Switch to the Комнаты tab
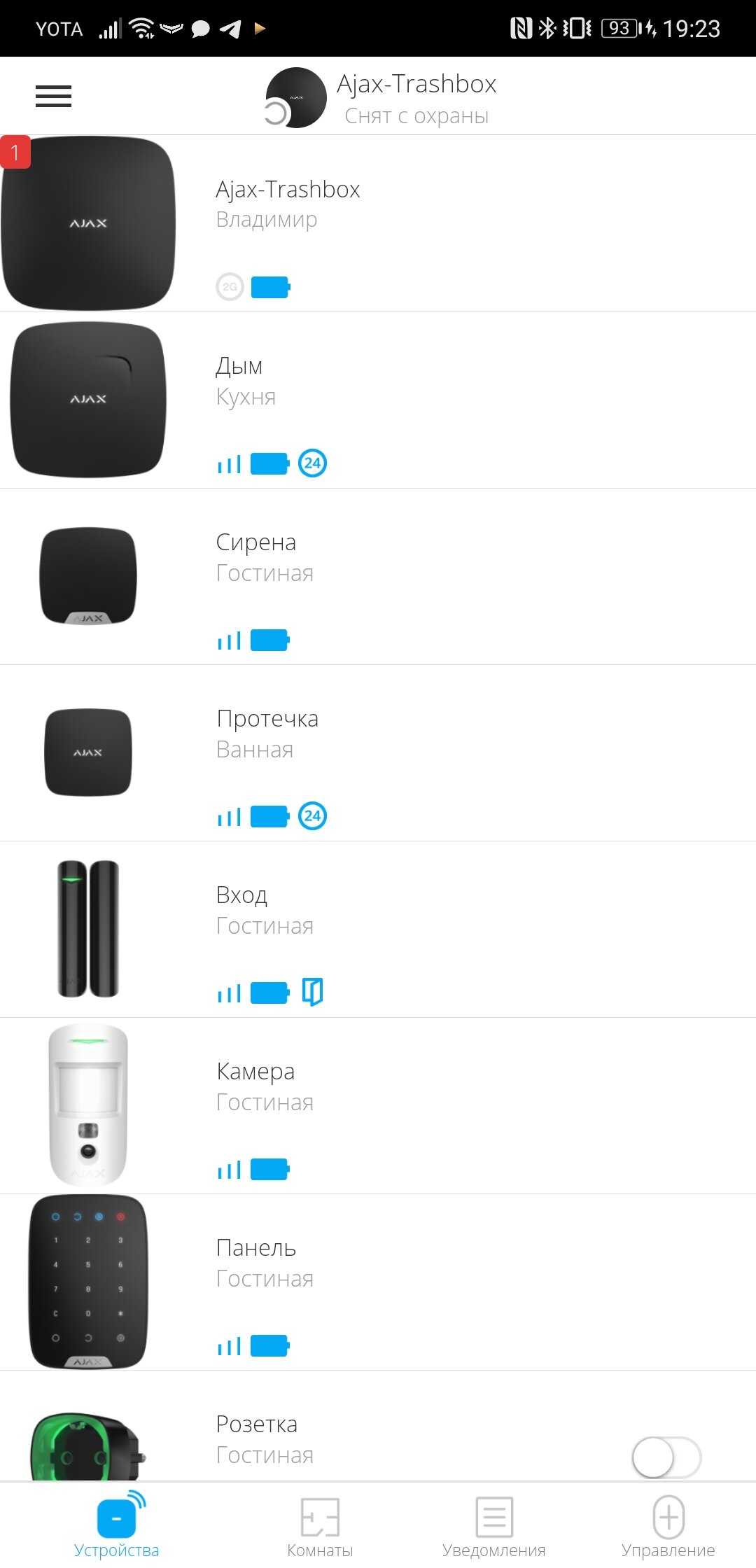The width and height of the screenshot is (756, 1568). point(320,1527)
